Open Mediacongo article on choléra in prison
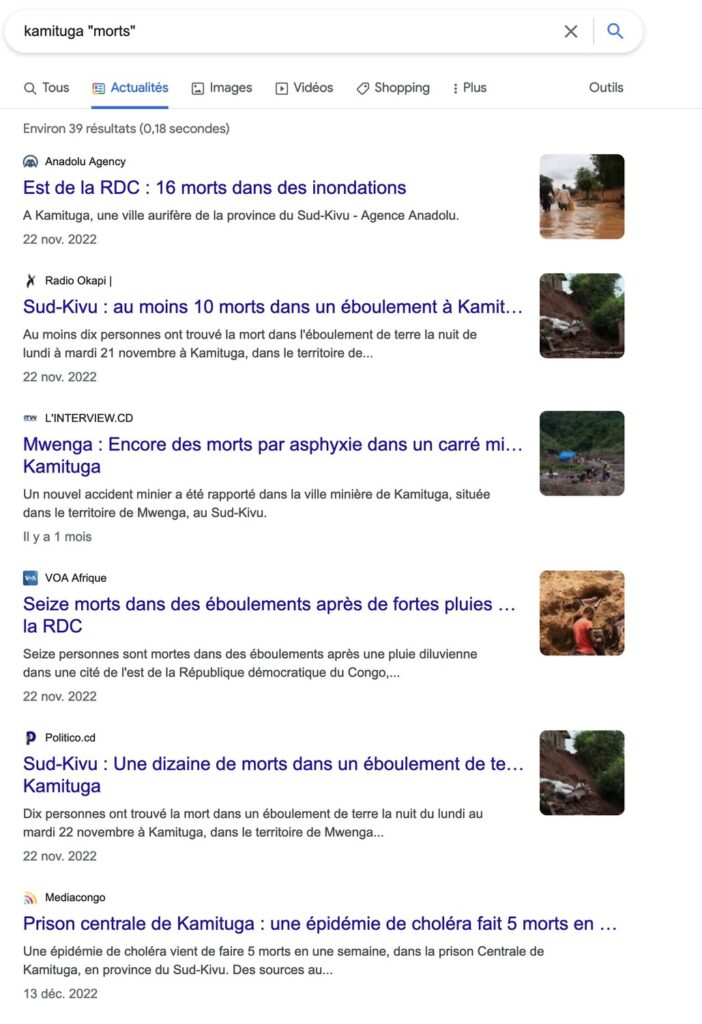702x1024 pixels. (x=320, y=923)
